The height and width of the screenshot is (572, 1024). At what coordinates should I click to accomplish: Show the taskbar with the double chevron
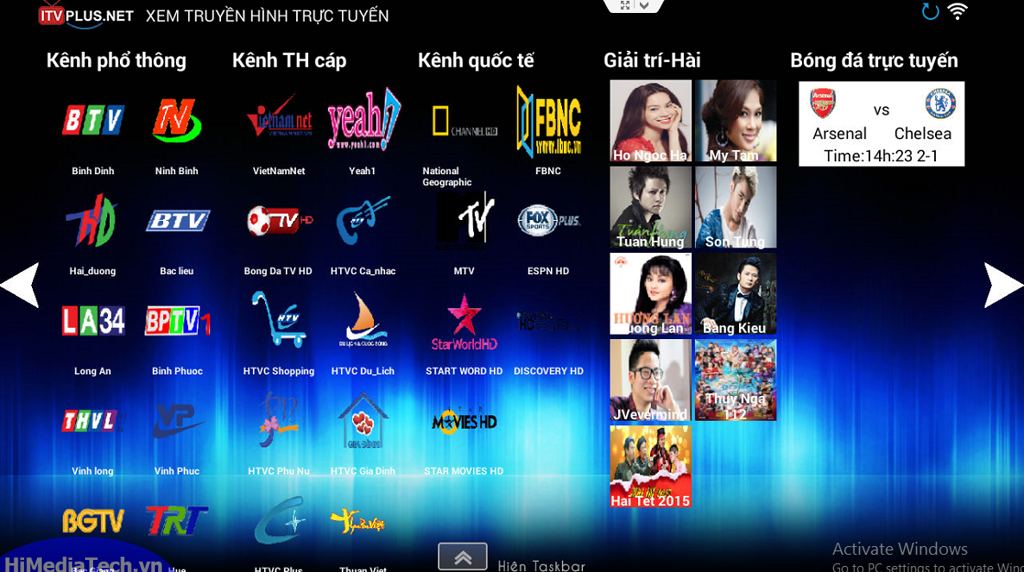point(462,558)
